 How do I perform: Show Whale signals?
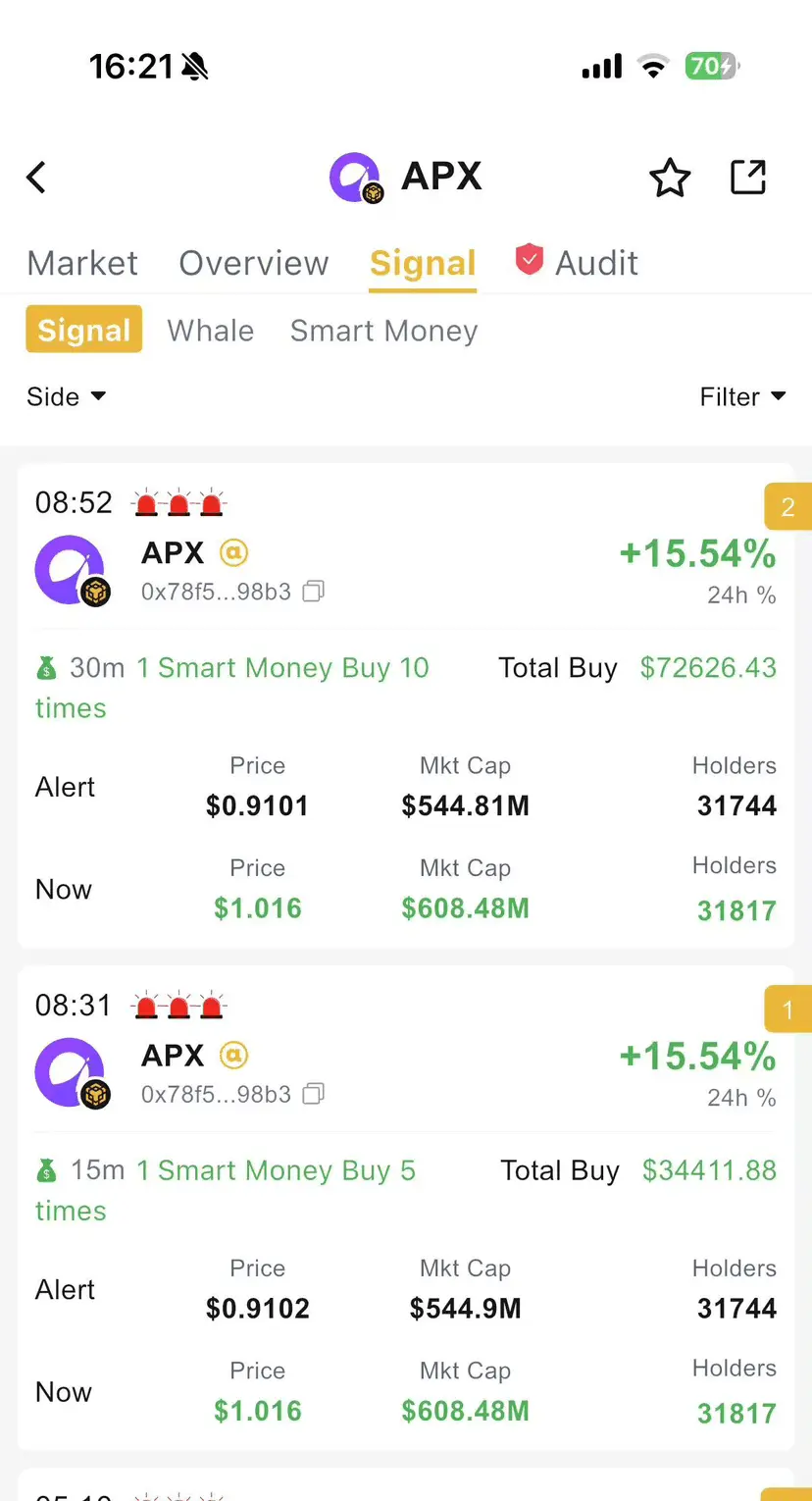pyautogui.click(x=211, y=331)
